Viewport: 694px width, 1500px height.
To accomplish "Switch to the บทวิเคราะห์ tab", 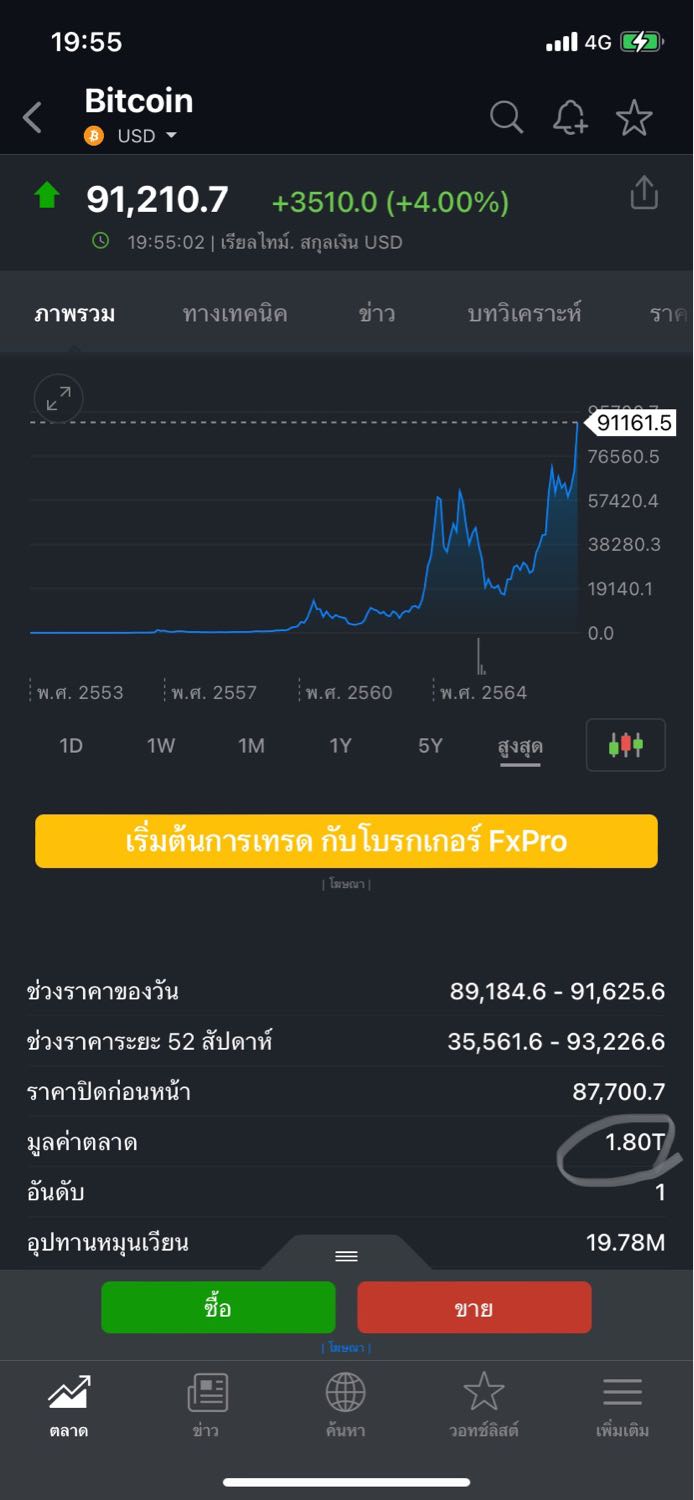I will point(524,314).
